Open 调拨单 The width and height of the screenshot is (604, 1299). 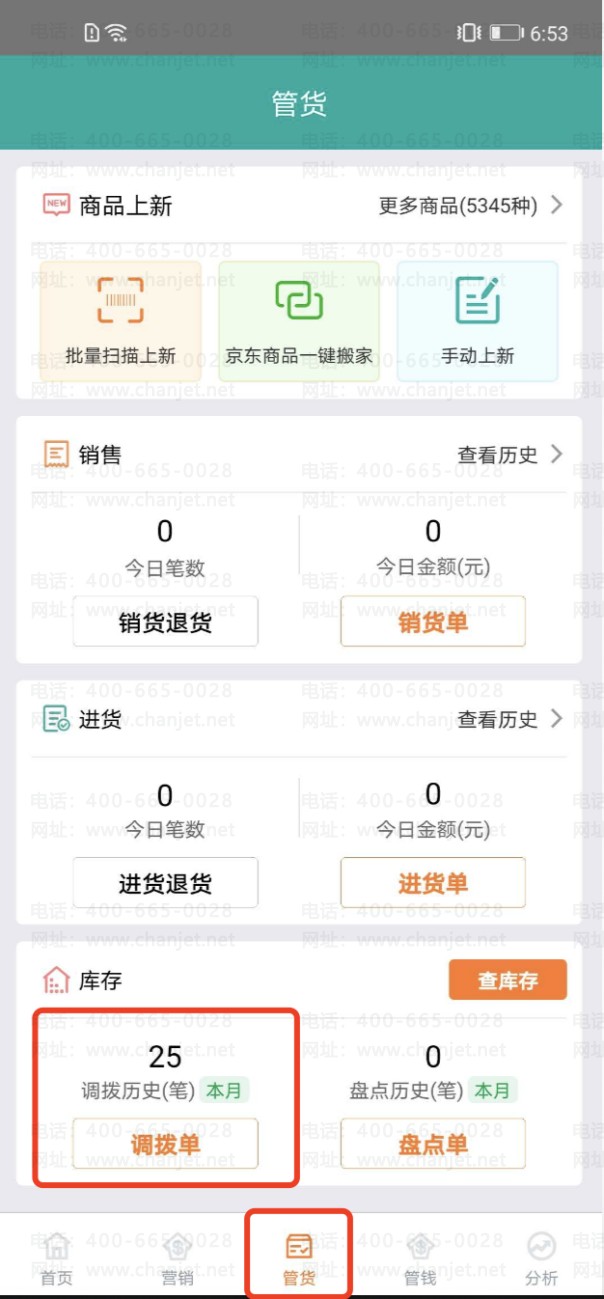coord(165,1144)
